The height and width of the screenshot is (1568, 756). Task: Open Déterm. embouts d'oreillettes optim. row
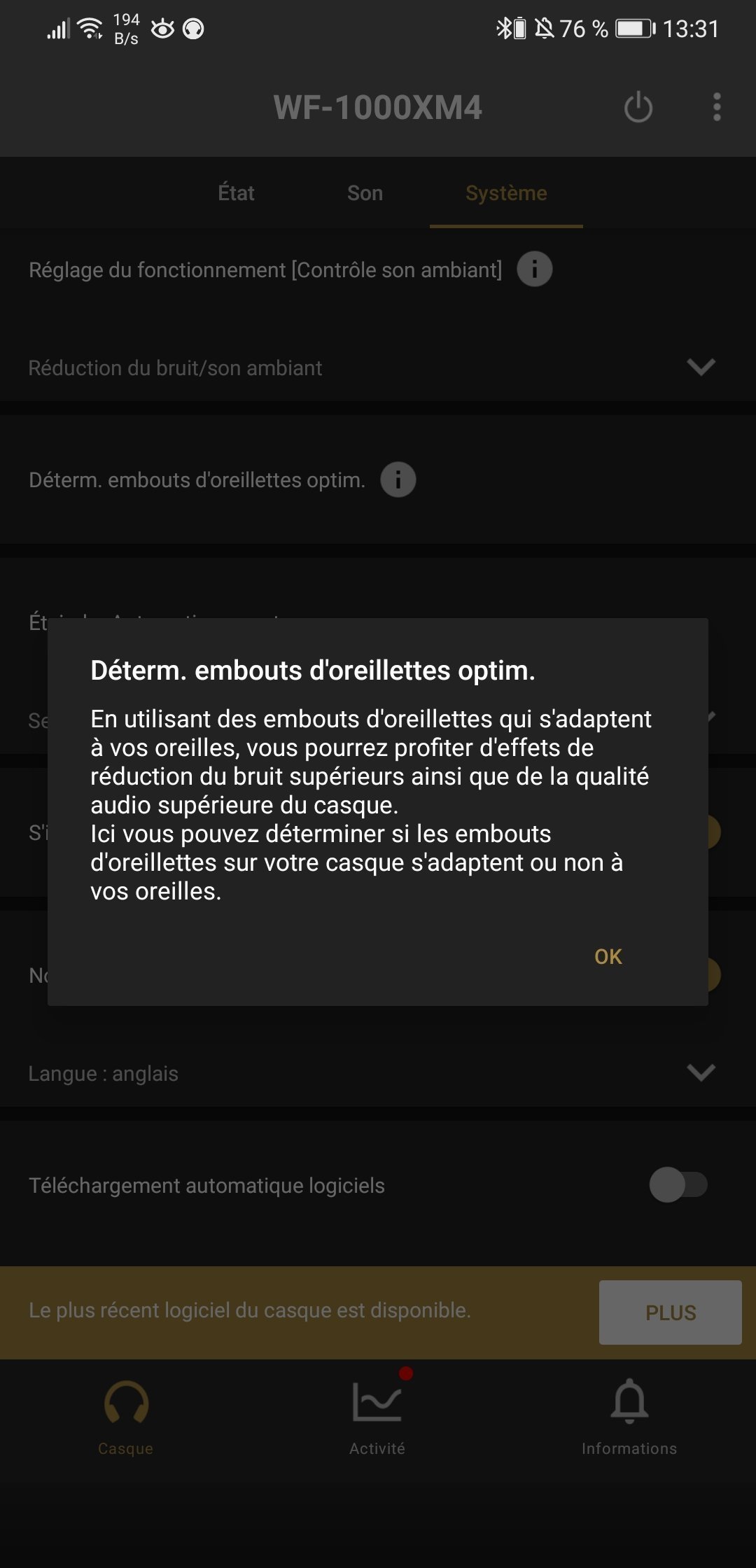[x=197, y=480]
